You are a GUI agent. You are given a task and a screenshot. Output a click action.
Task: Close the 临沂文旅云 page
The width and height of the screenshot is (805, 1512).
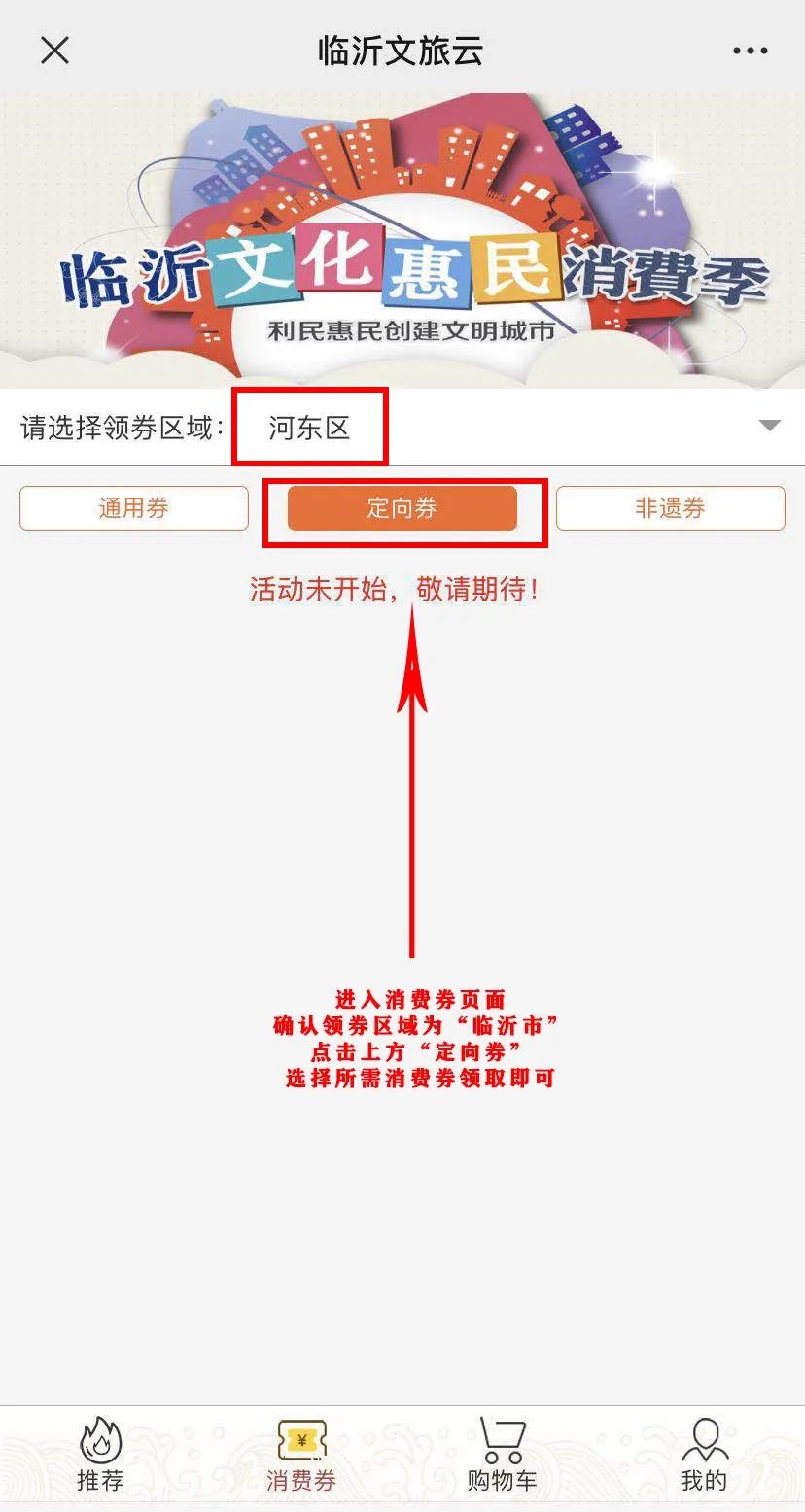(x=54, y=51)
